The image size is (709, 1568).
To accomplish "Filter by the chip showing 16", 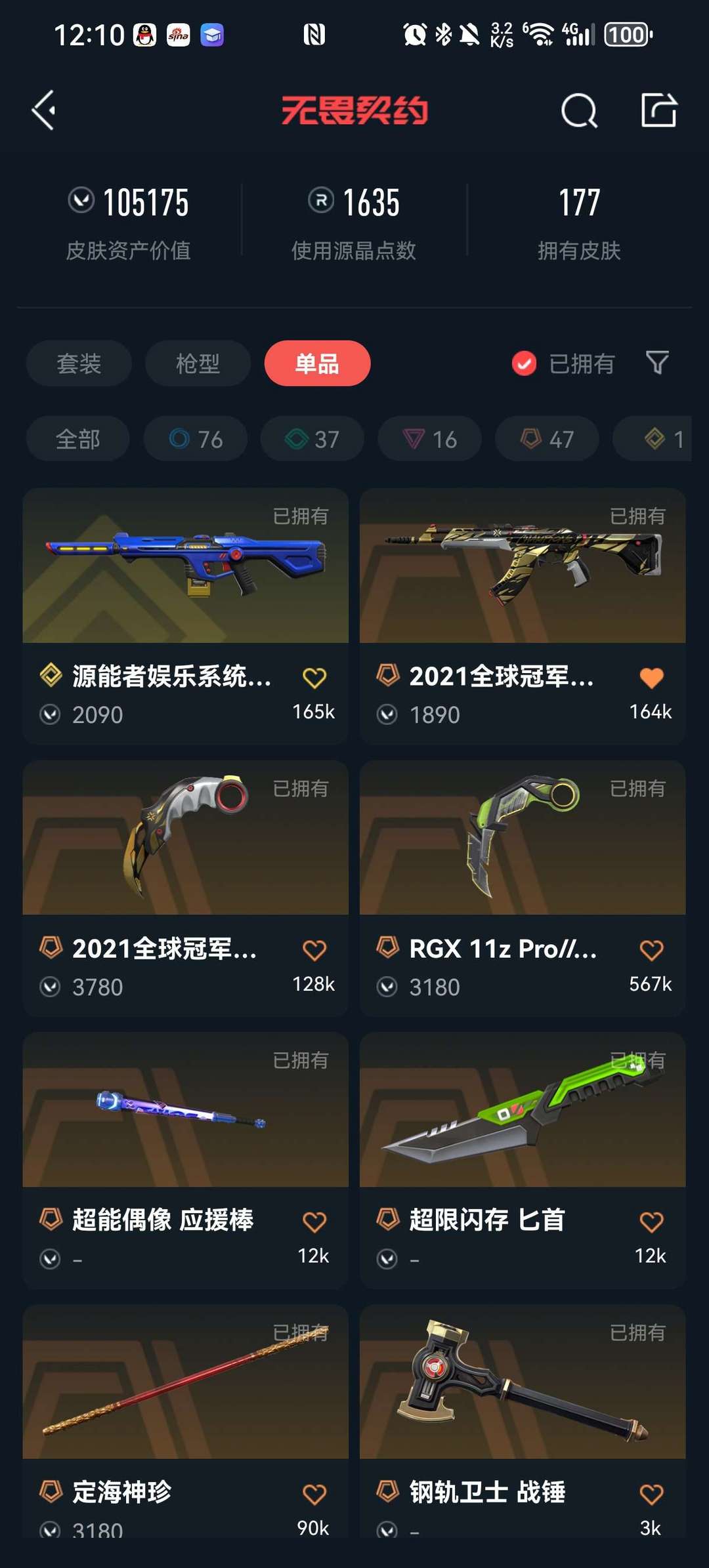I will 429,439.
